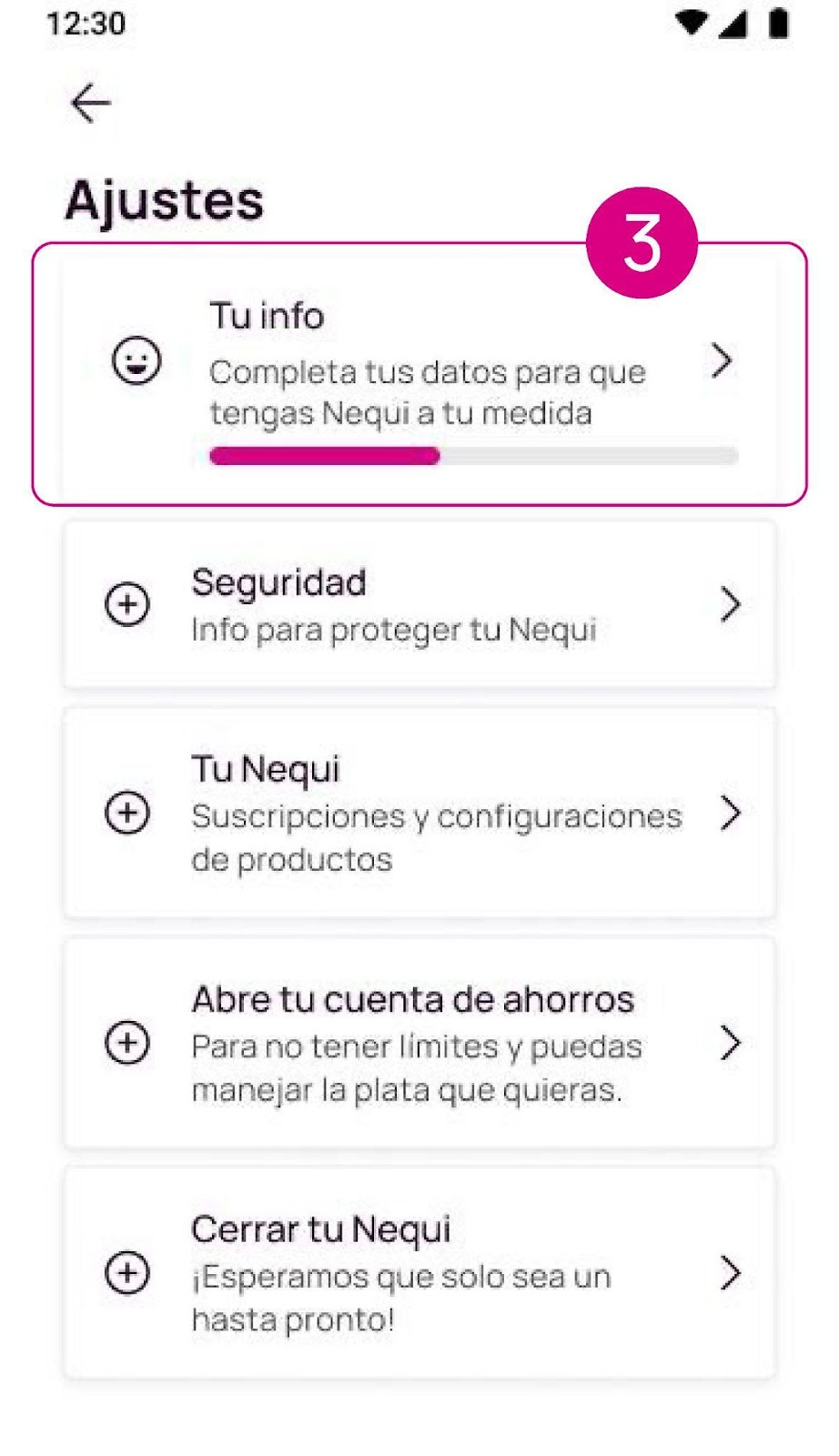The height and width of the screenshot is (1456, 839).
Task: Click the Tu info completion progress bar
Action: tap(473, 455)
